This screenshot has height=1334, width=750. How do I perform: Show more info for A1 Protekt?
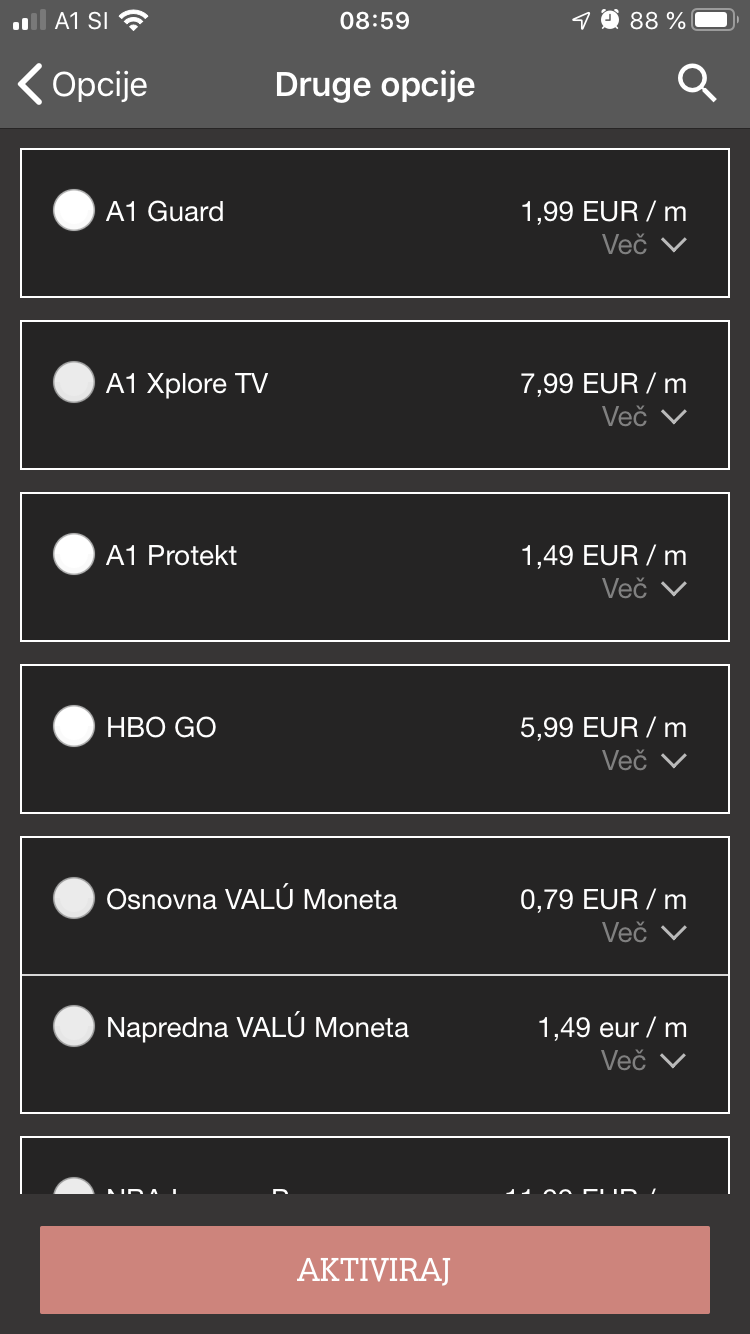pyautogui.click(x=644, y=588)
